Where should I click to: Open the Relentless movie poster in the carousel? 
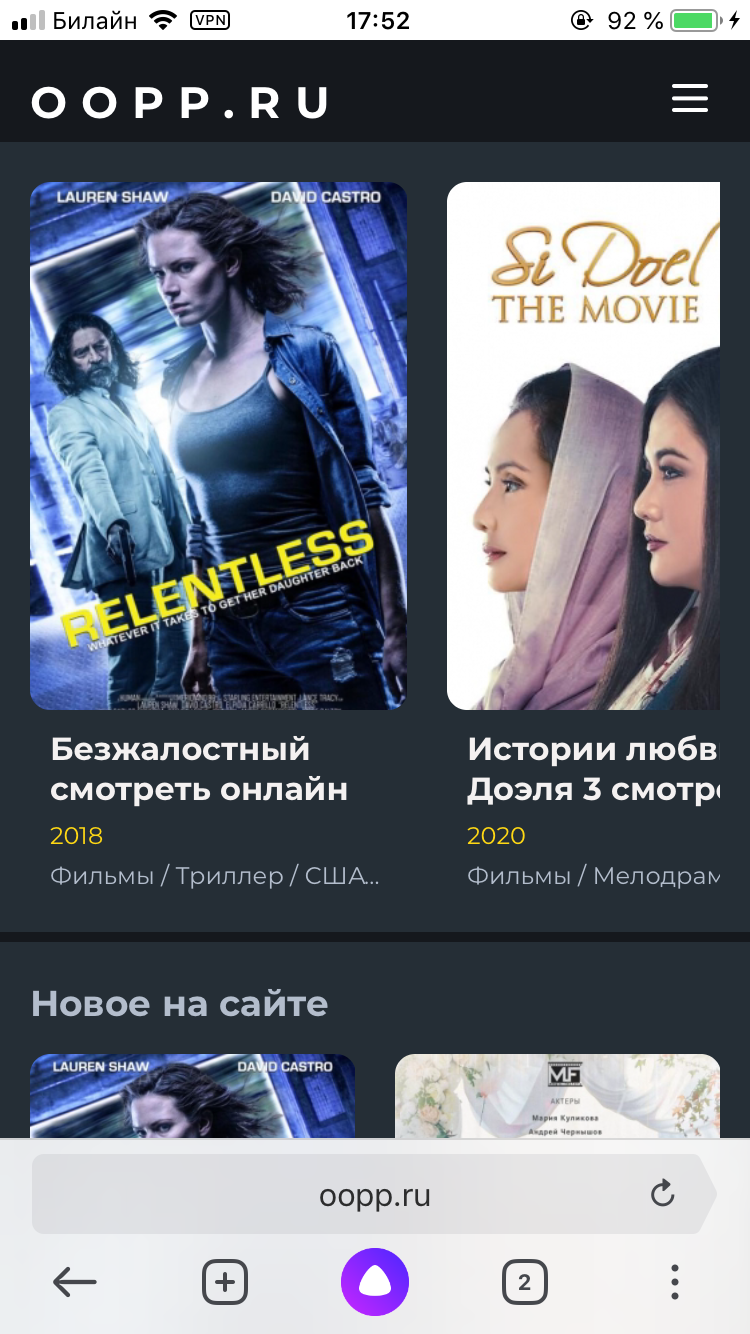(x=218, y=446)
